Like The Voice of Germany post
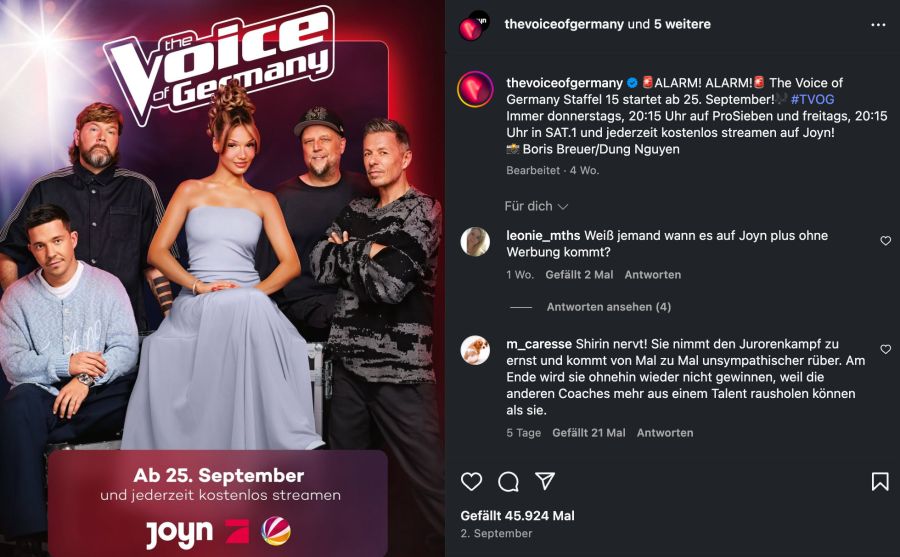Image resolution: width=900 pixels, height=557 pixels. click(471, 482)
